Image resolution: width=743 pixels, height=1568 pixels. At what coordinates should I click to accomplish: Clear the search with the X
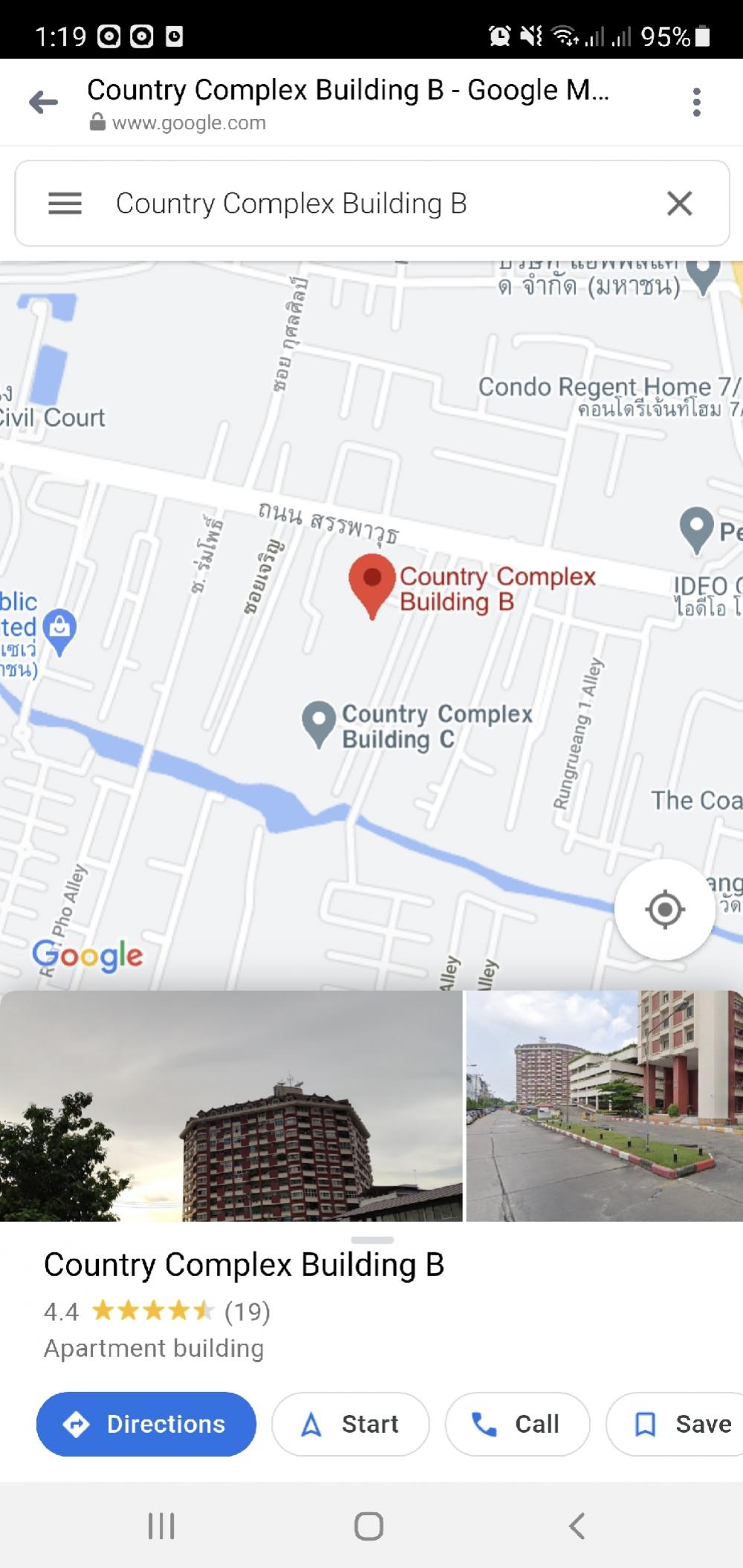[679, 204]
